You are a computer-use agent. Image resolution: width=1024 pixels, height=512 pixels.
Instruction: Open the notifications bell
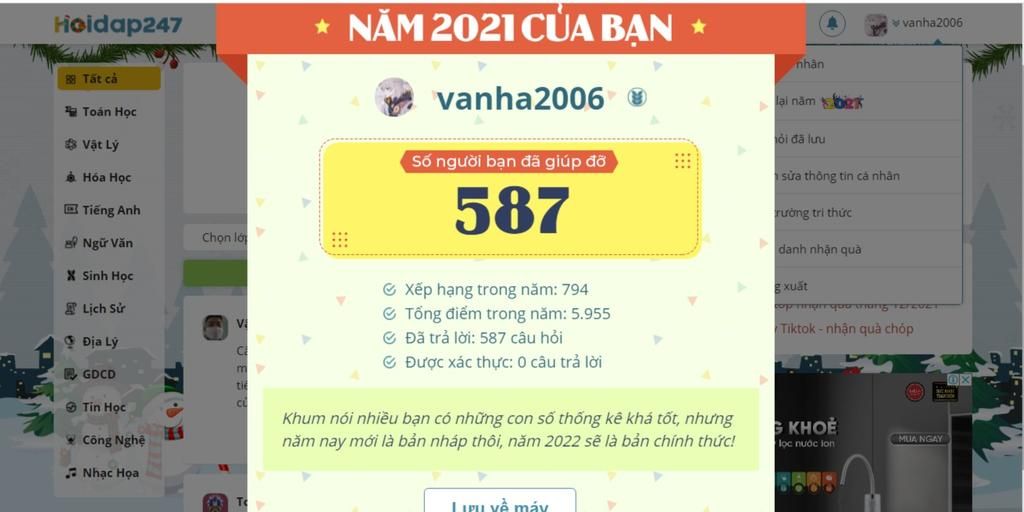pos(832,23)
